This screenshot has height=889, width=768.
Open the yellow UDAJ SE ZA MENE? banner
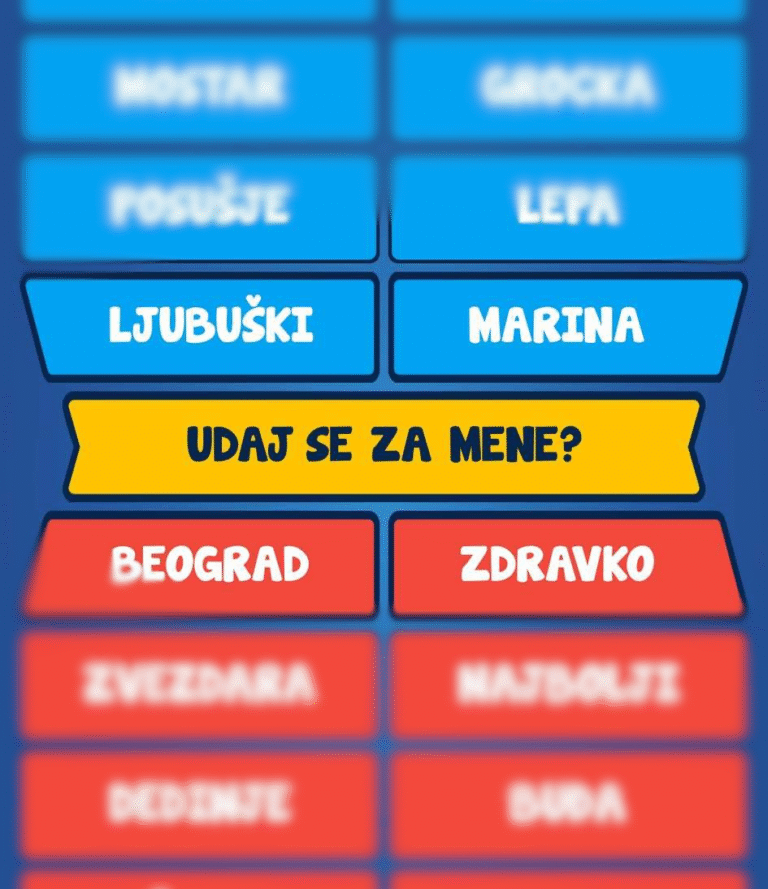click(384, 443)
